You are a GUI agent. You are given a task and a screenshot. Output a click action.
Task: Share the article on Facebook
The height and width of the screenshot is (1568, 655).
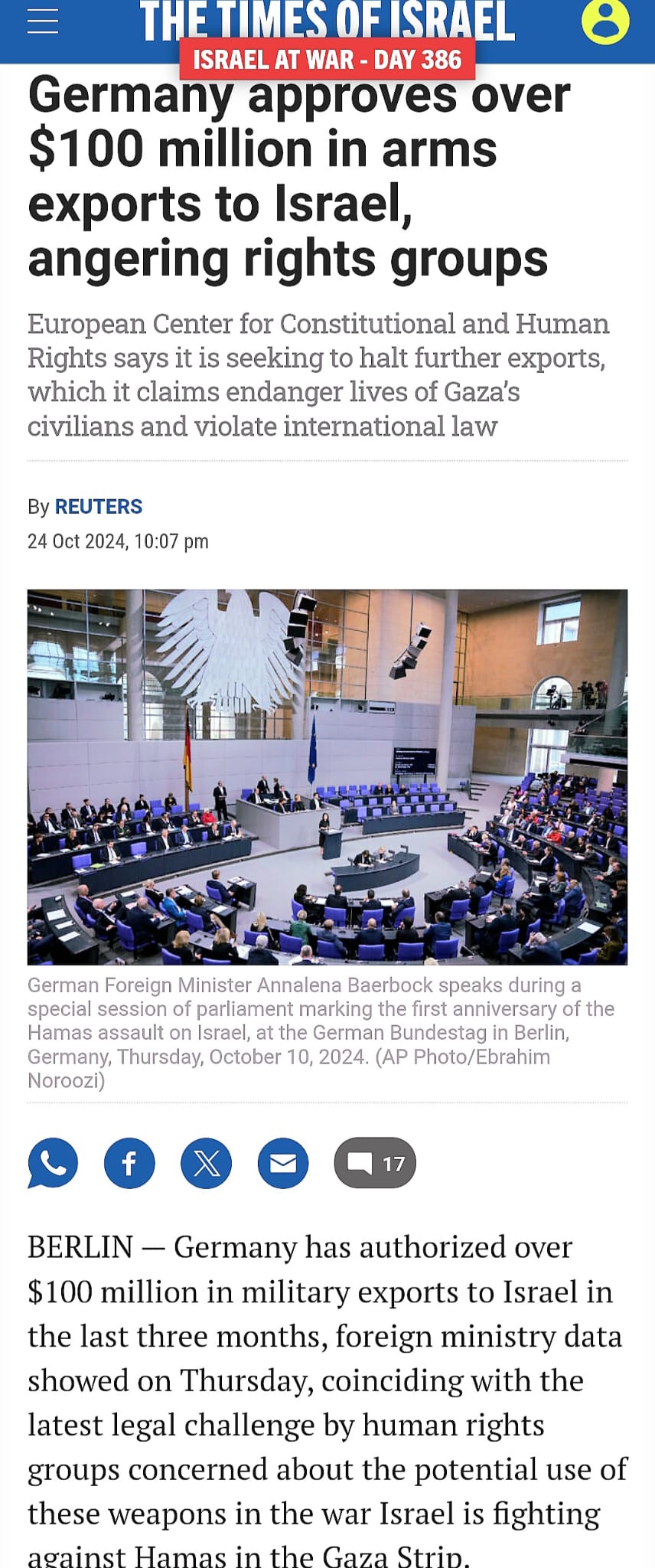tap(129, 1163)
